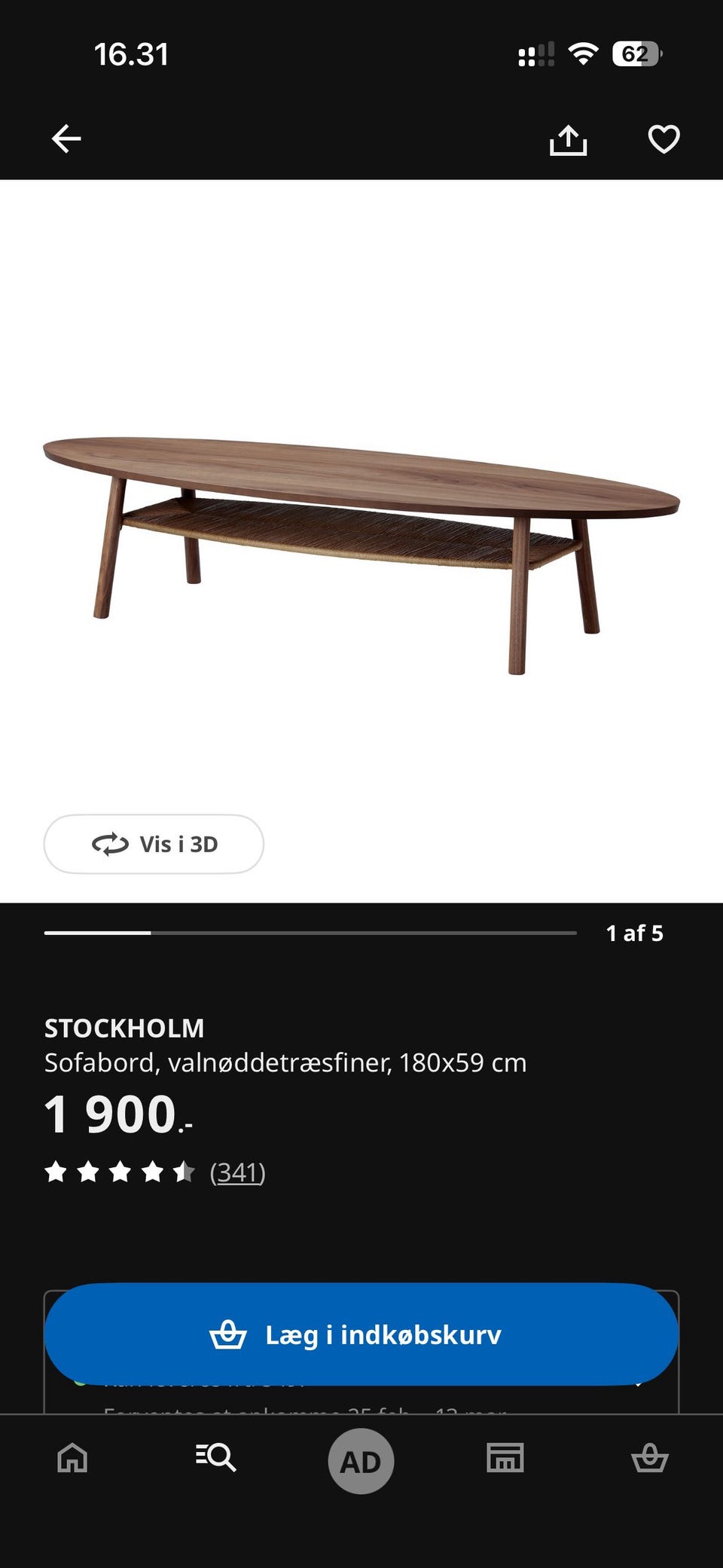The width and height of the screenshot is (723, 1568).
Task: Open the search section from the bottom menu
Action: (x=216, y=1459)
